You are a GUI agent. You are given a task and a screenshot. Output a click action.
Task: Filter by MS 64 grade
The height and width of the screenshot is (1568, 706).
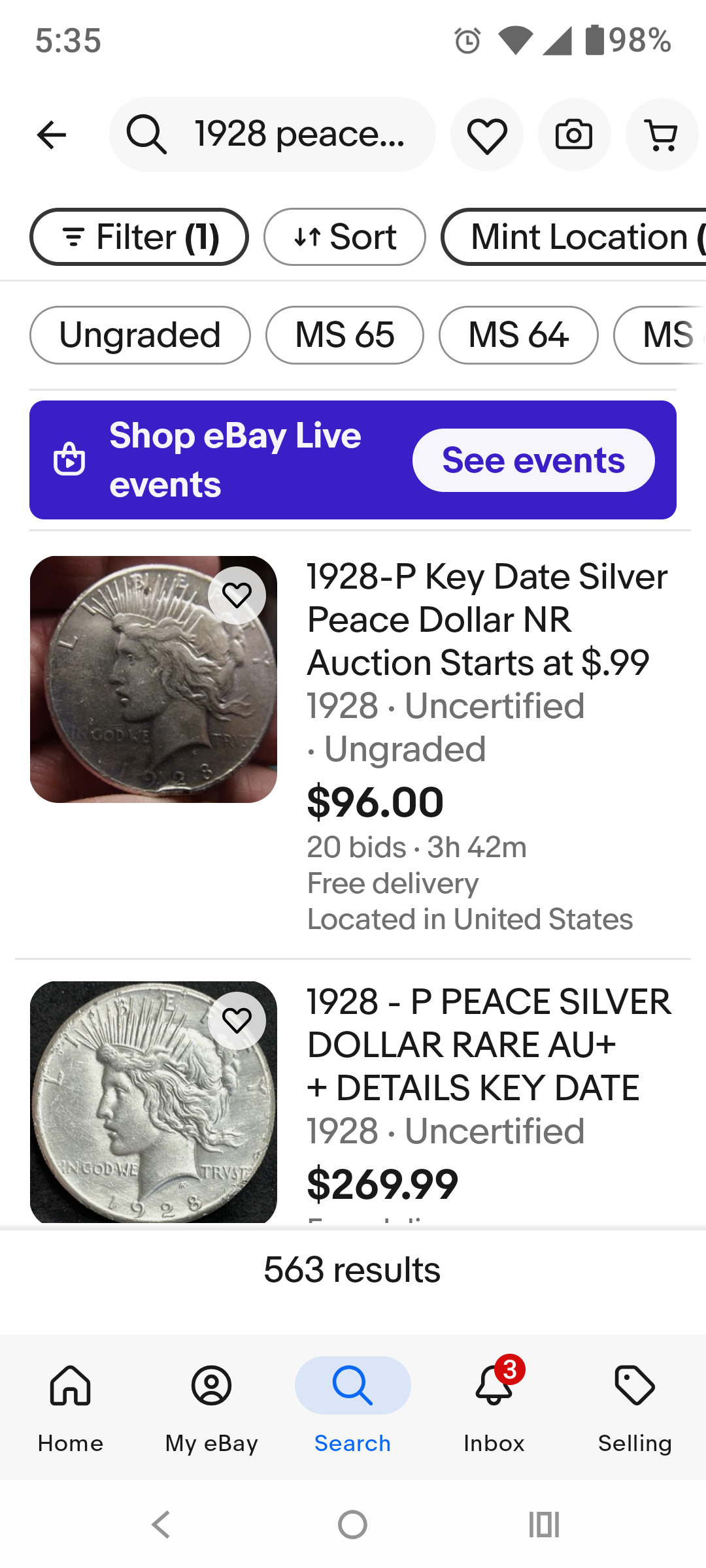(x=518, y=335)
